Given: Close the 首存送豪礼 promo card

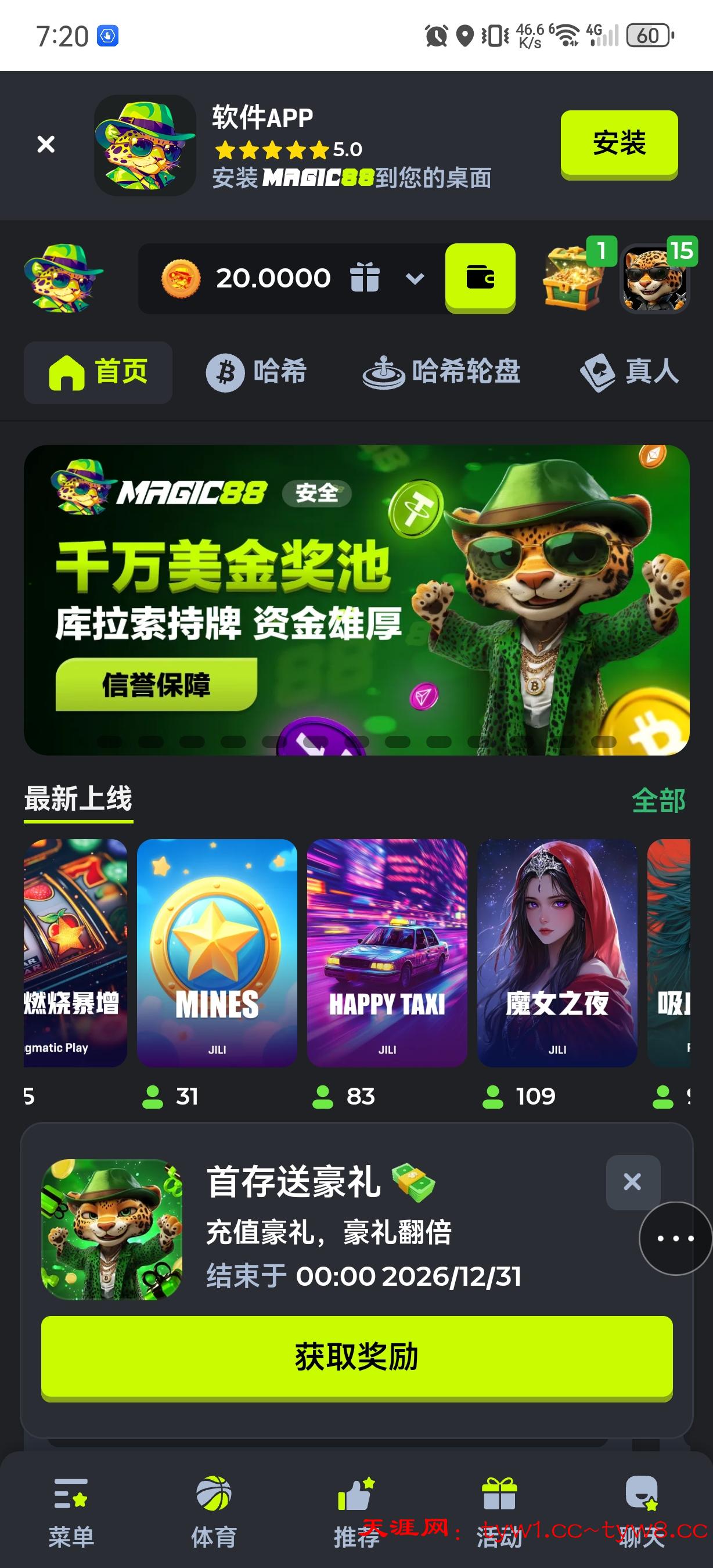Looking at the screenshot, I should point(633,1182).
